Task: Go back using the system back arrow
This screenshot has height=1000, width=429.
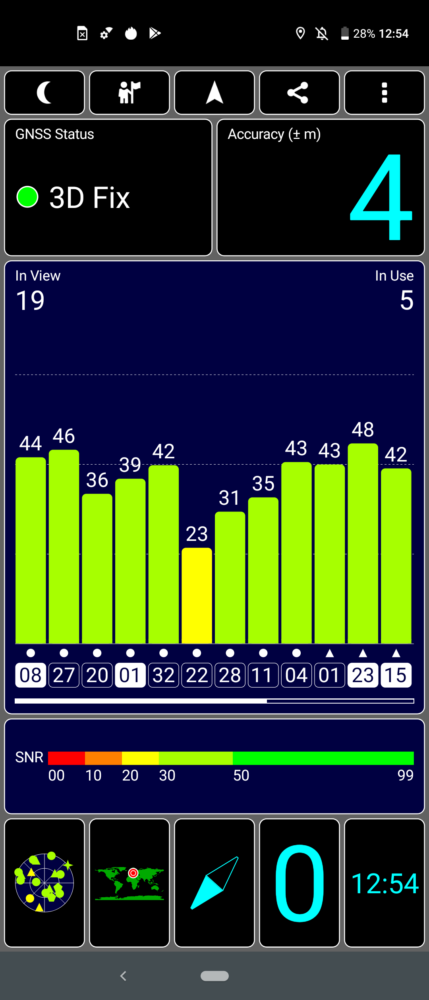Action: [124, 976]
